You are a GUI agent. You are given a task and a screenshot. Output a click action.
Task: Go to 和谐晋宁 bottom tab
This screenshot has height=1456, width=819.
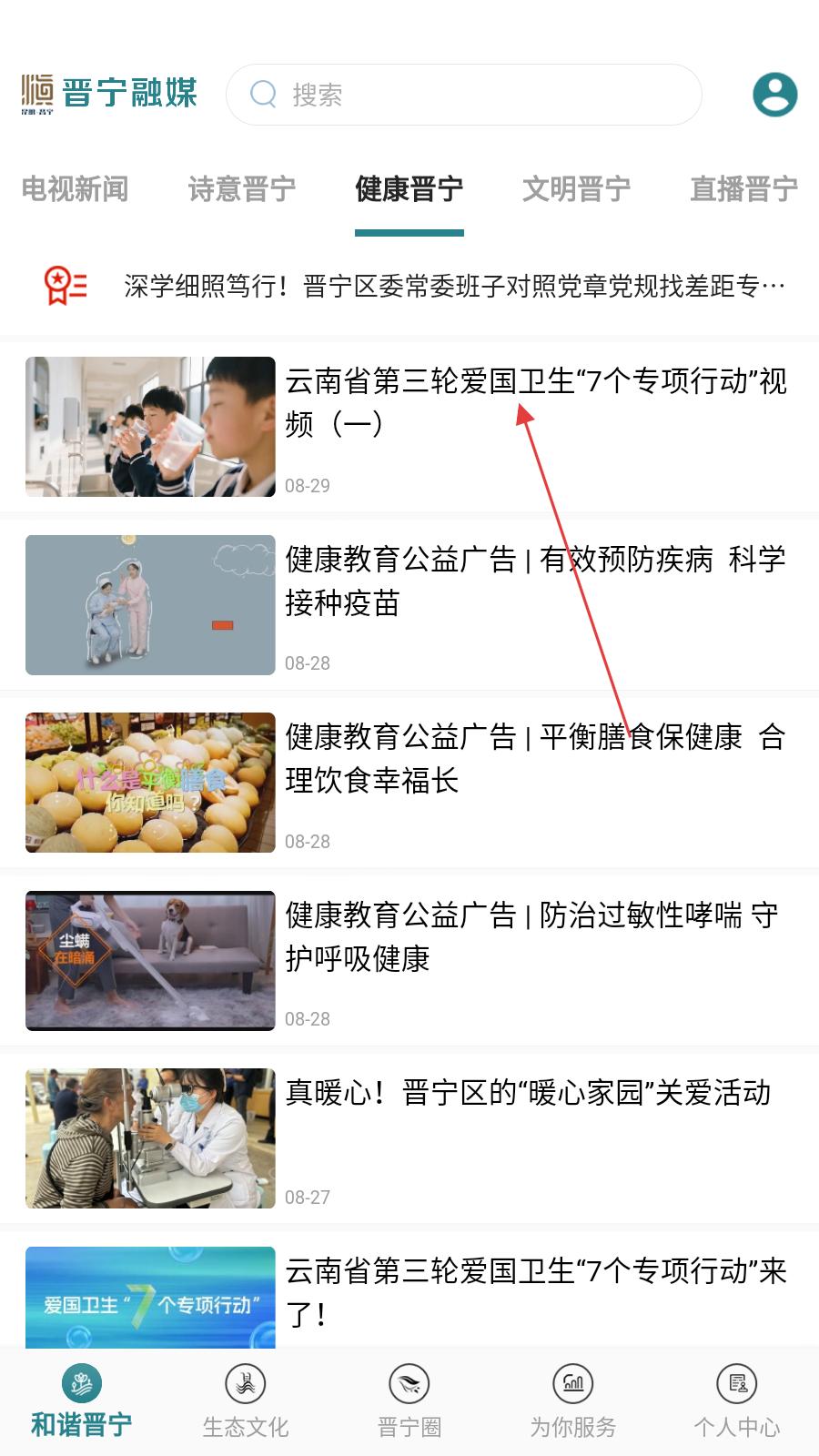[x=82, y=1403]
